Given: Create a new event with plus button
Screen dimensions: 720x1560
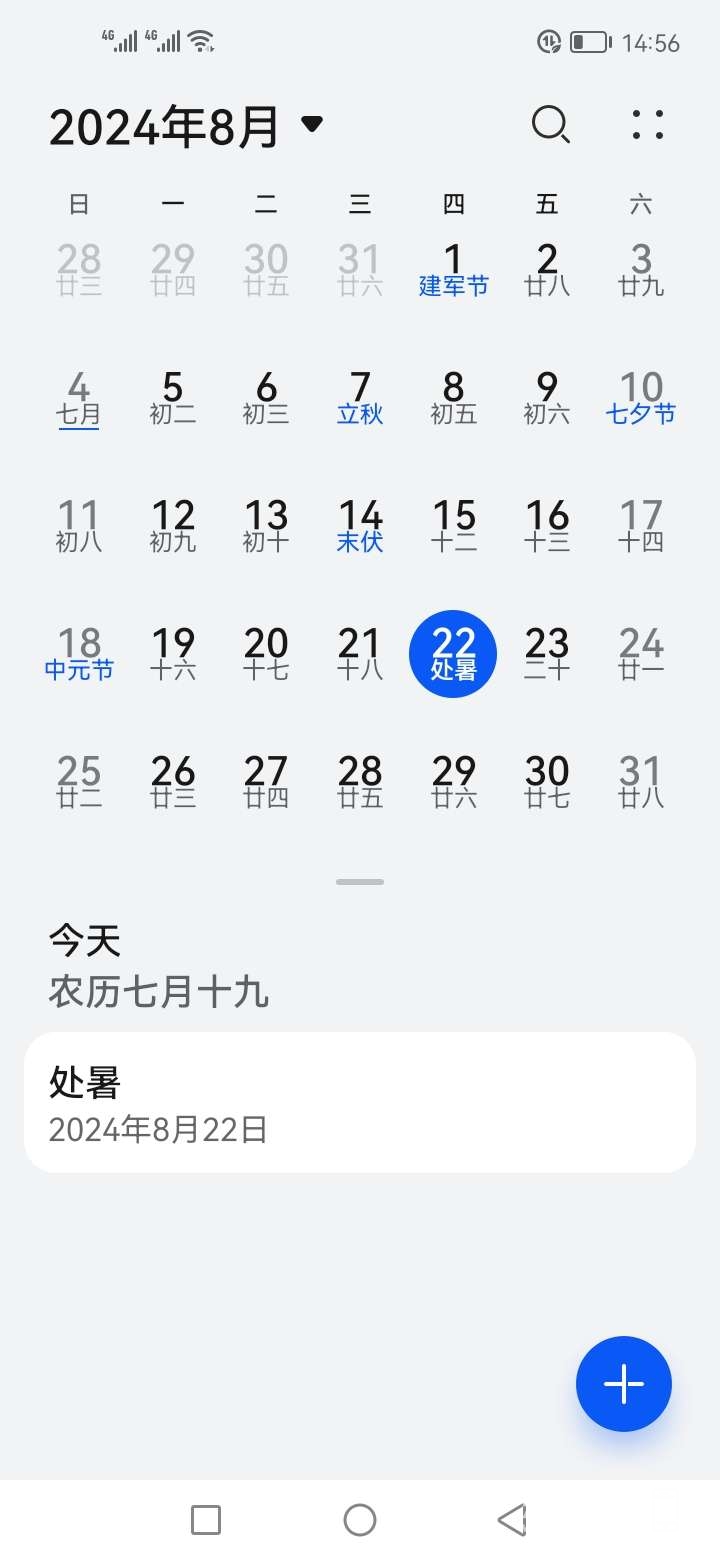Looking at the screenshot, I should (624, 1384).
